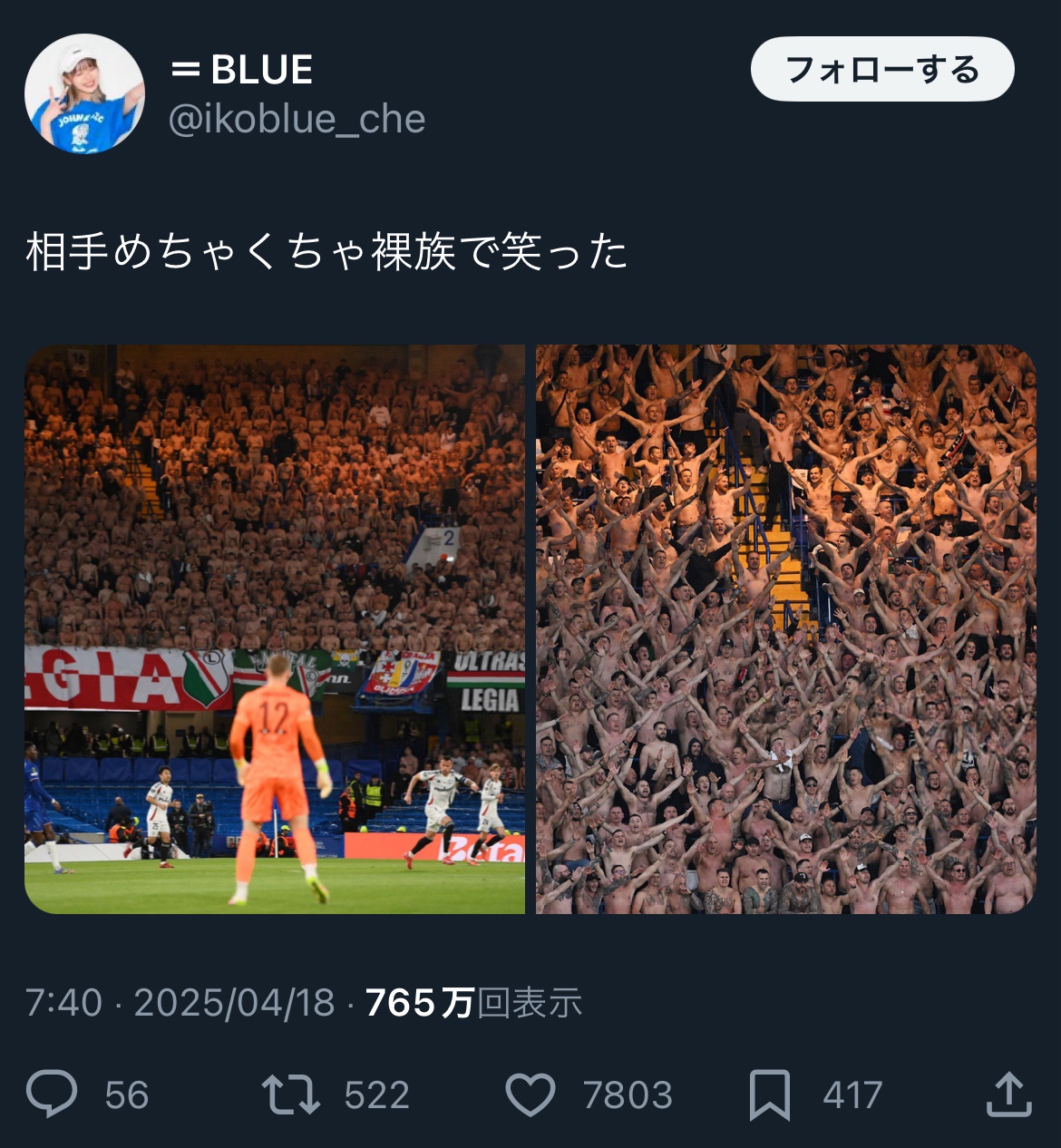Reply to this post via comment icon
1061x1148 pixels.
pyautogui.click(x=52, y=1094)
